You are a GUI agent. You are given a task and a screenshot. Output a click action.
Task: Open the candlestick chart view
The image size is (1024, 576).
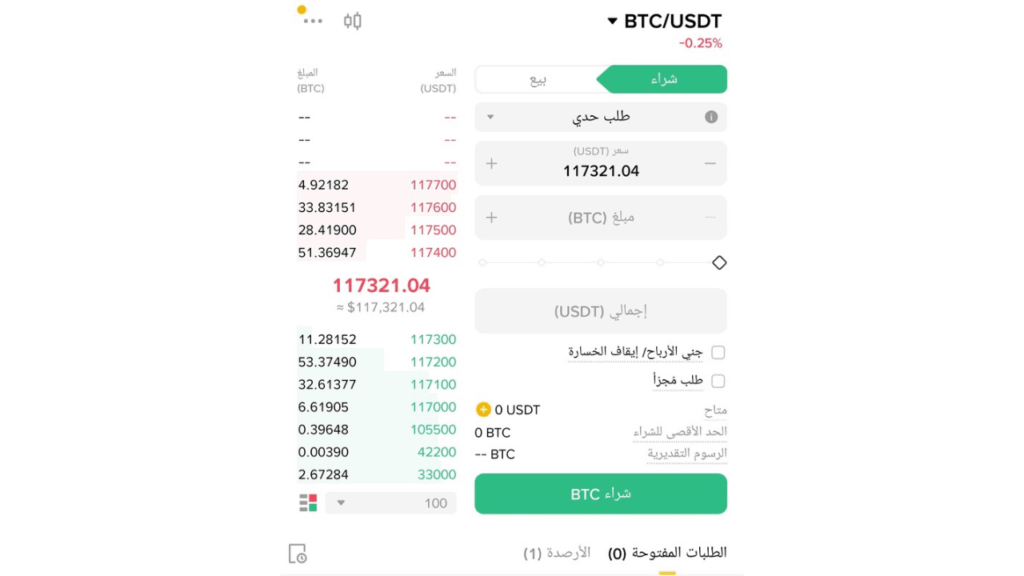click(x=352, y=21)
